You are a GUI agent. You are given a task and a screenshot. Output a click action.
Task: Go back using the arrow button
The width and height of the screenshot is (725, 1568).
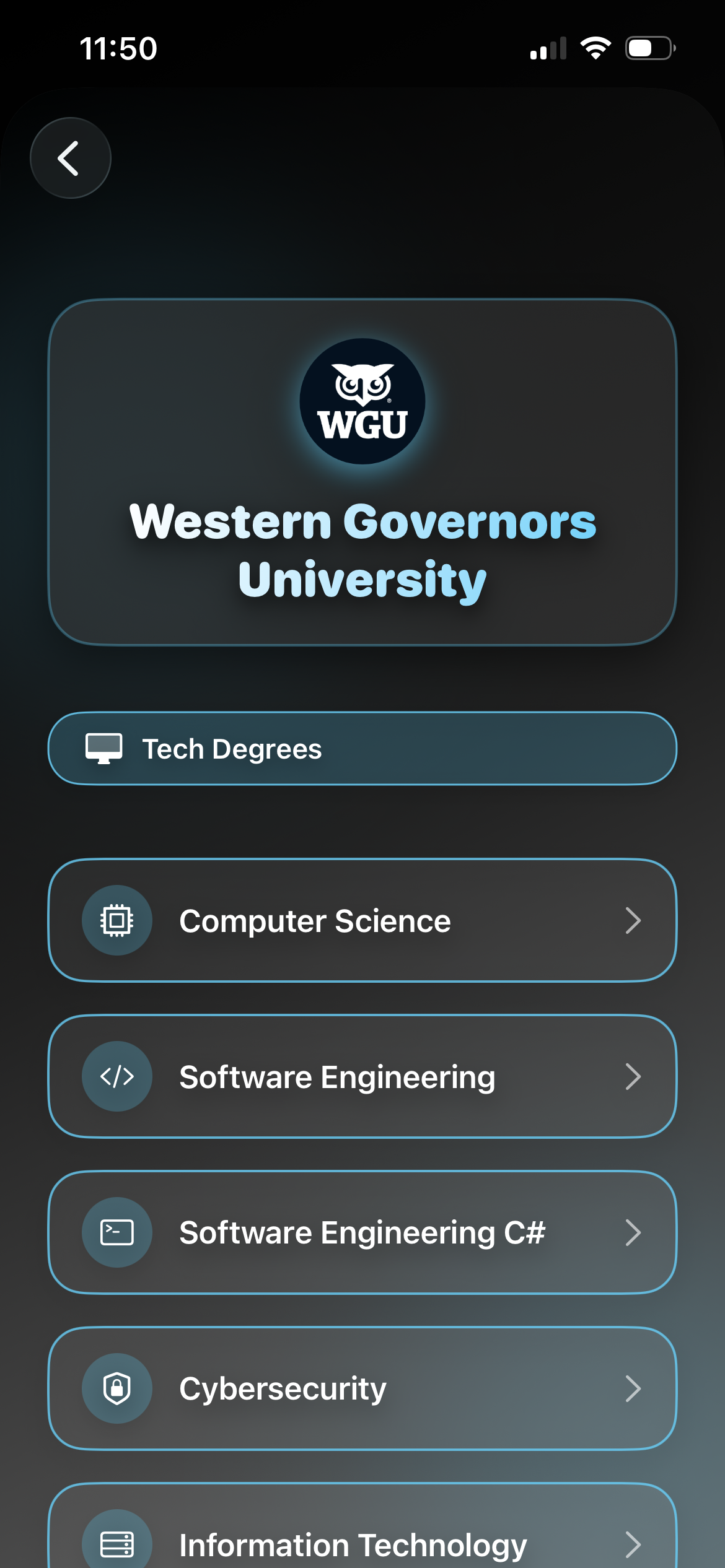pyautogui.click(x=71, y=158)
